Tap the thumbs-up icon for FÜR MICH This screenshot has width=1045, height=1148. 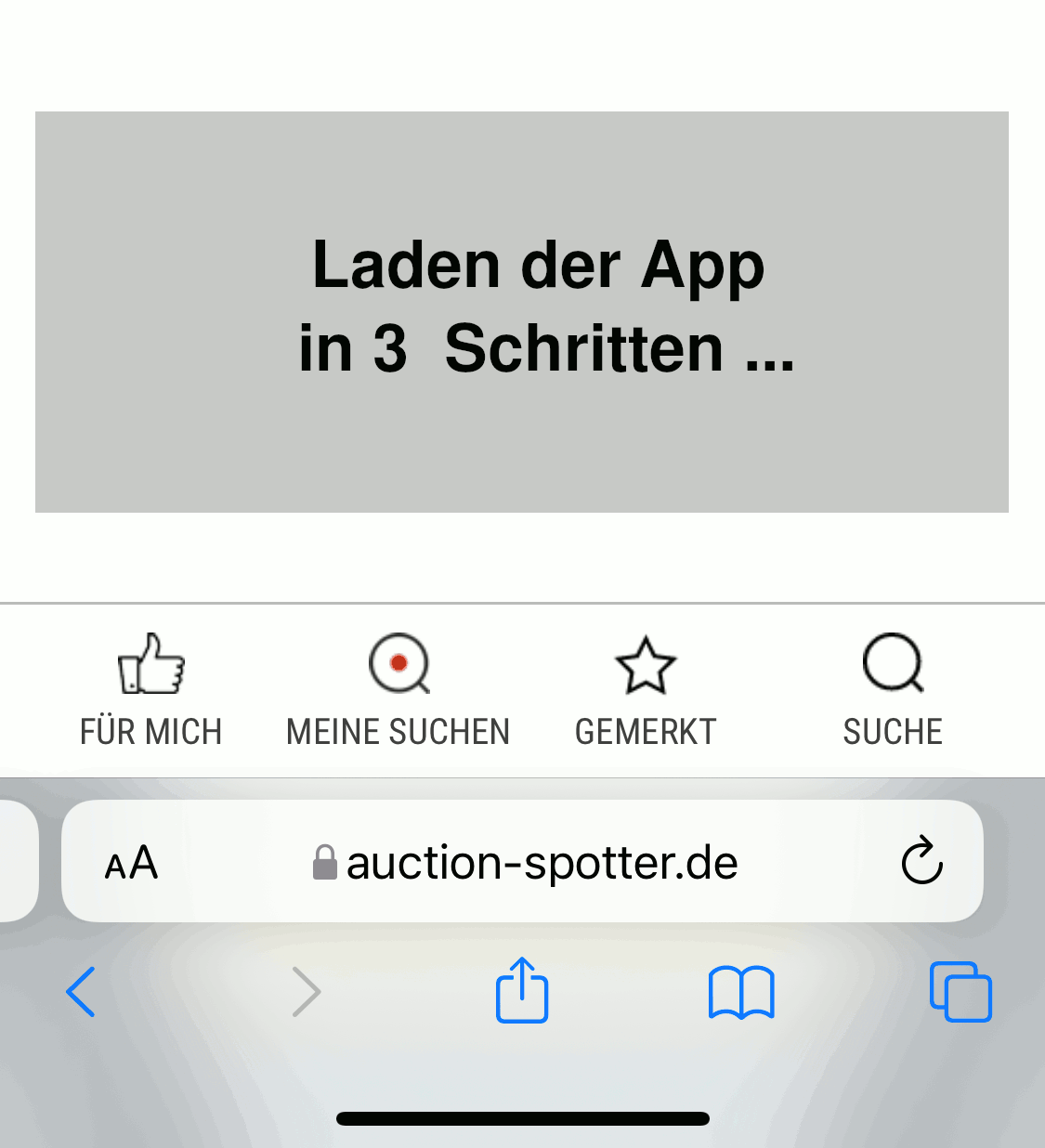[x=151, y=665]
